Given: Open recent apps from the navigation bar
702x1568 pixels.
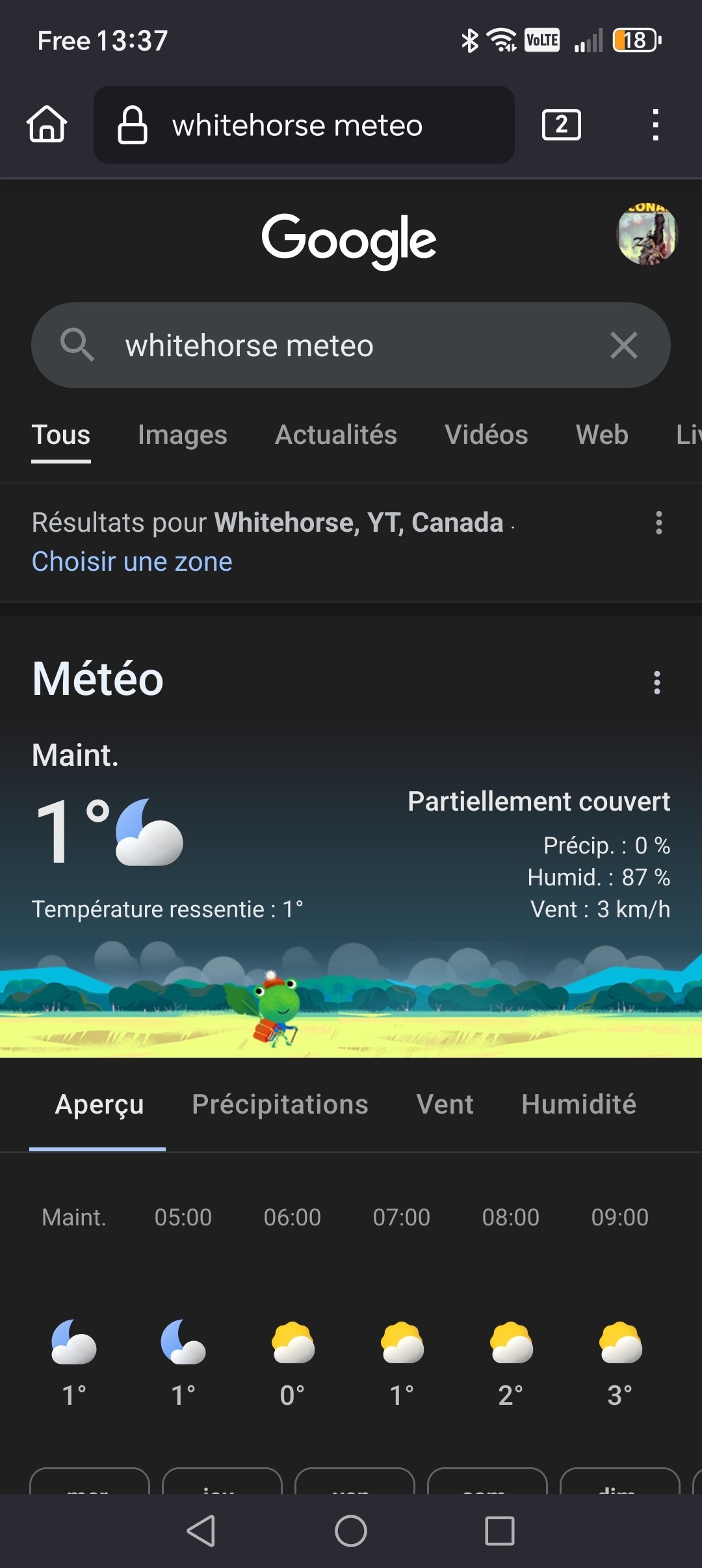Looking at the screenshot, I should [x=499, y=1531].
